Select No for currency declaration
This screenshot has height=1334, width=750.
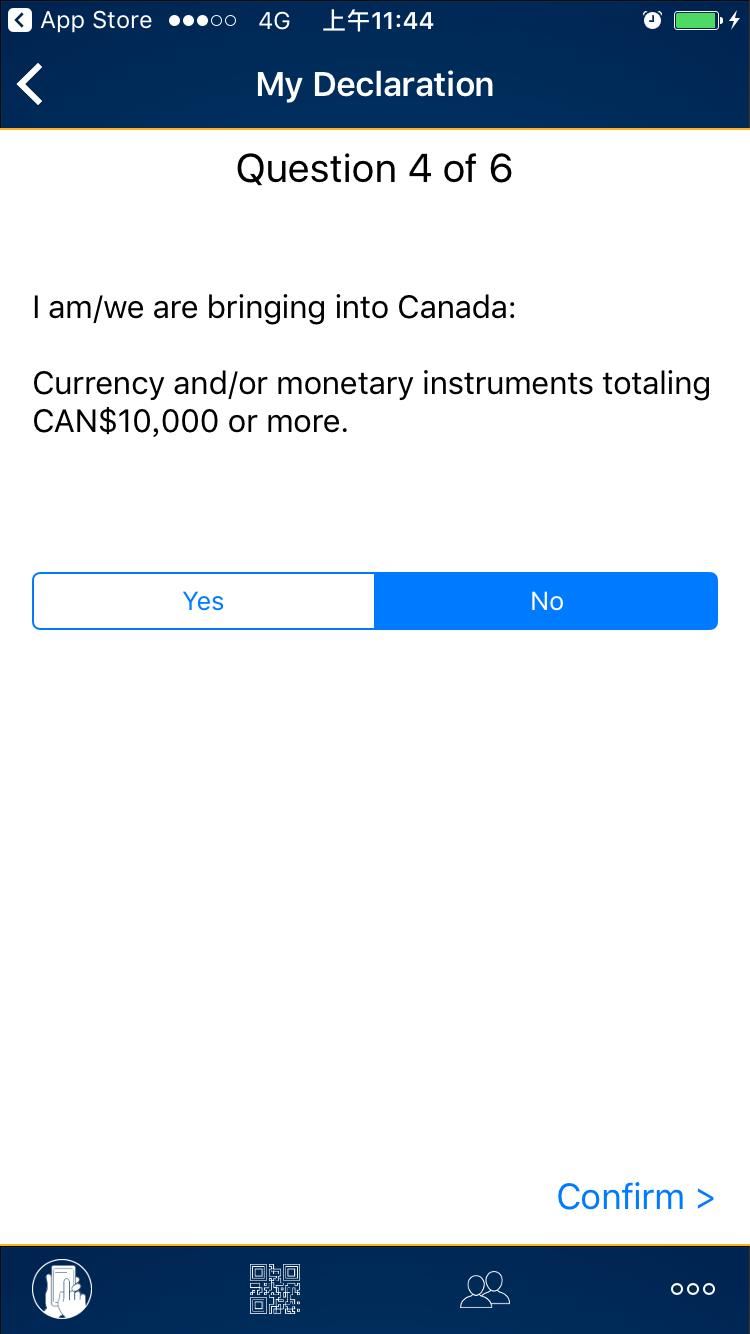click(x=546, y=601)
